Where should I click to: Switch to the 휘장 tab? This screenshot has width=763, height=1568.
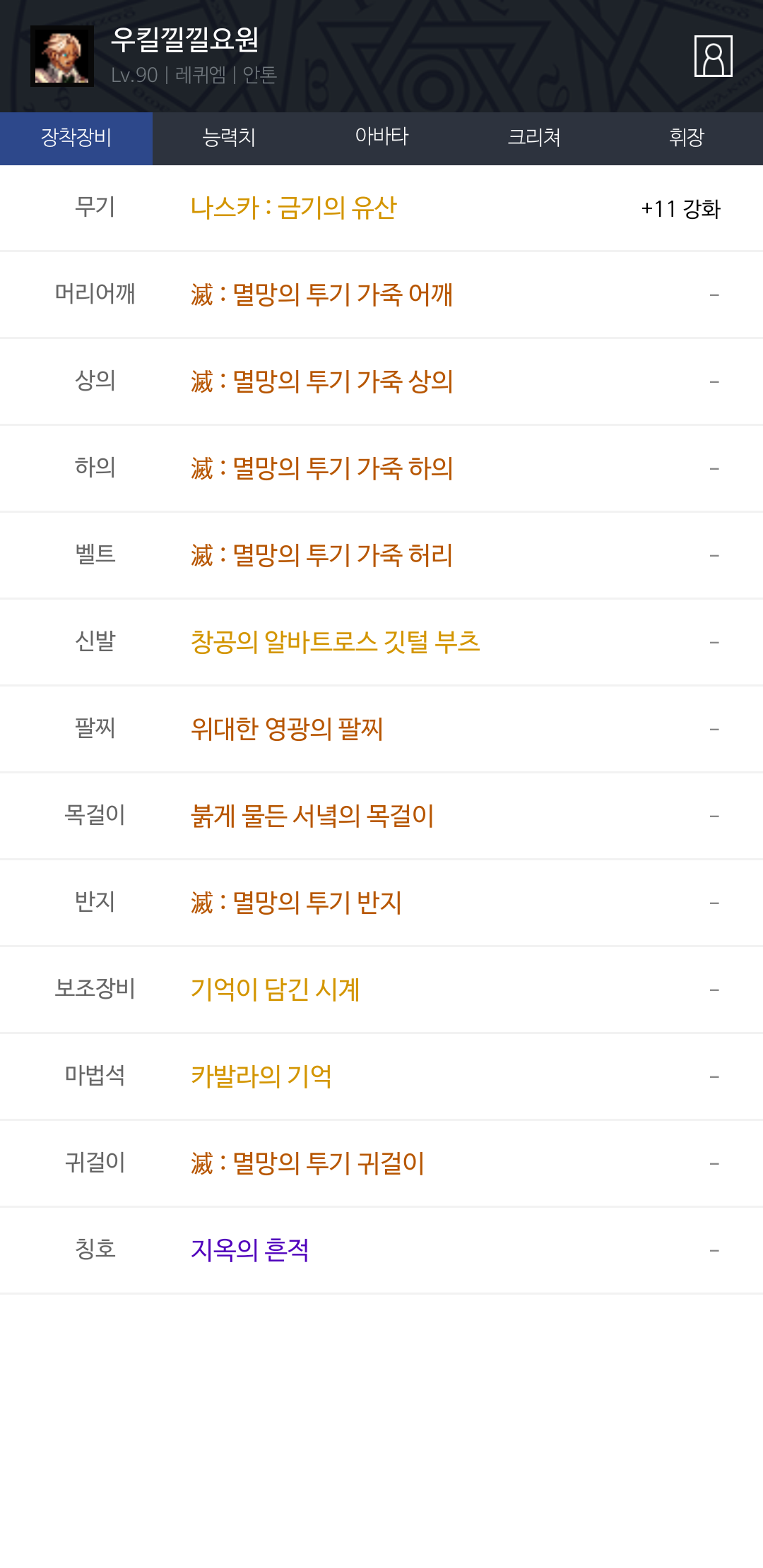(x=687, y=138)
